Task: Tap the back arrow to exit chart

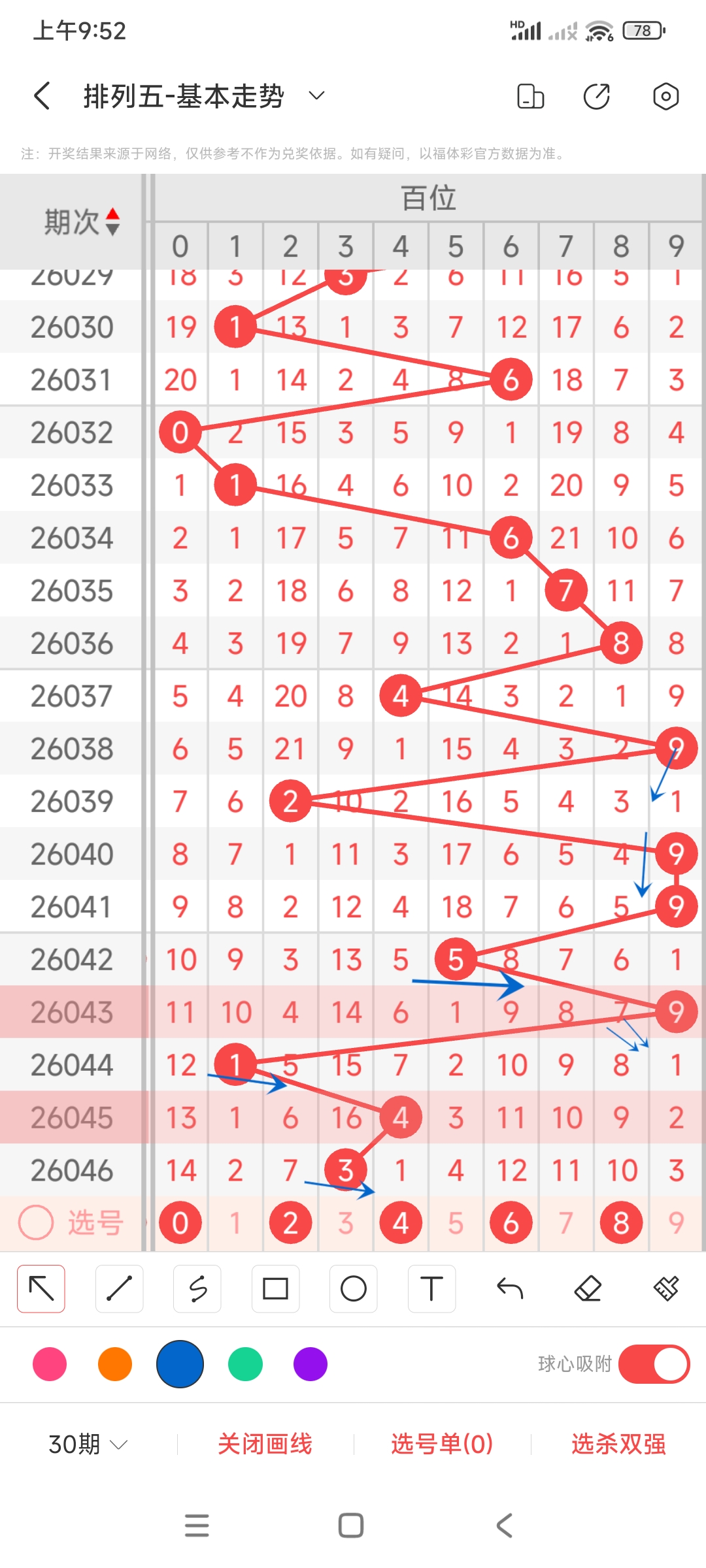Action: coord(41,95)
